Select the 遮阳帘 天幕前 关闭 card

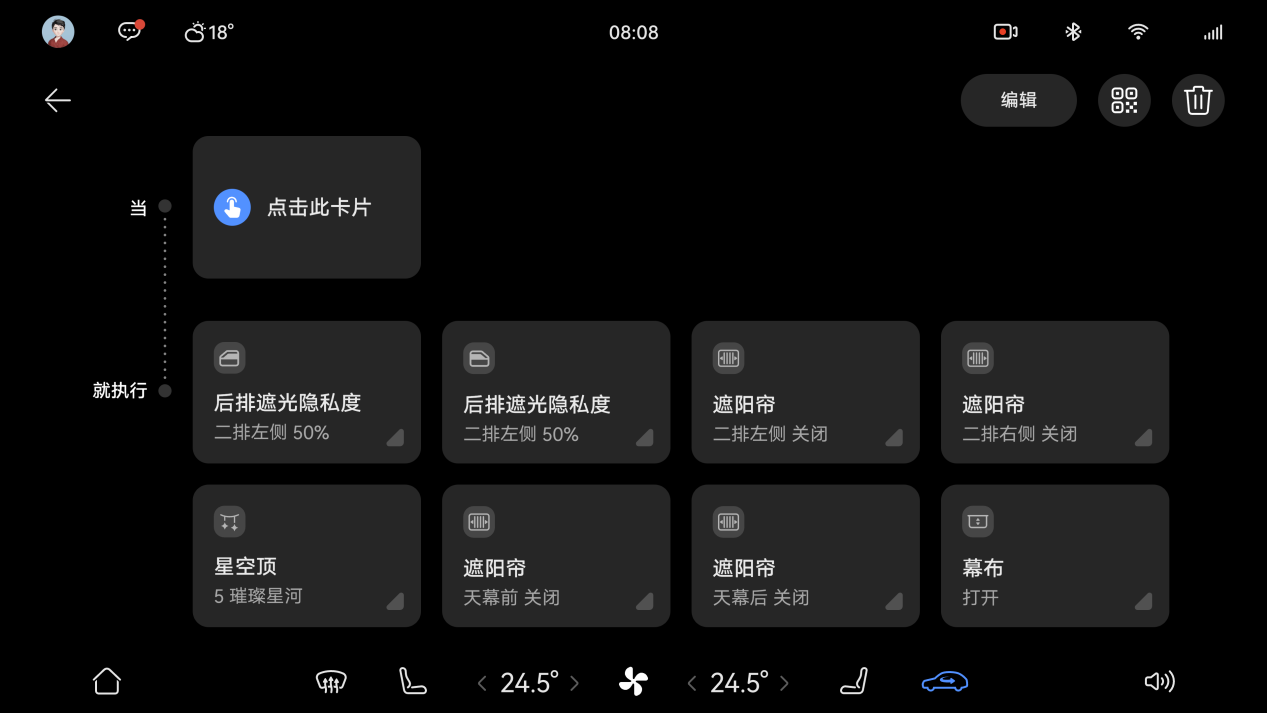(x=555, y=556)
